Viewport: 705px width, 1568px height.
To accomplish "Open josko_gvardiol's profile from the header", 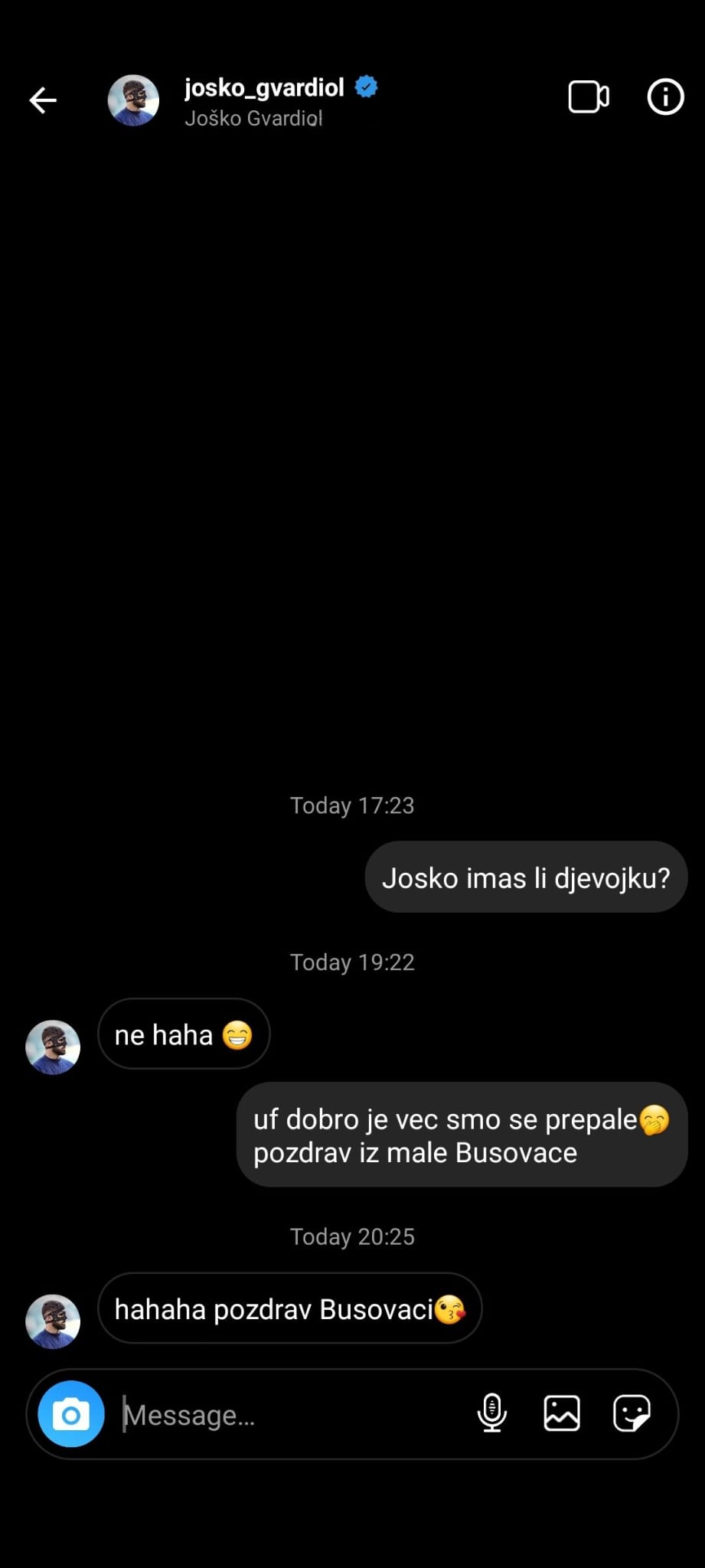I will 263,100.
